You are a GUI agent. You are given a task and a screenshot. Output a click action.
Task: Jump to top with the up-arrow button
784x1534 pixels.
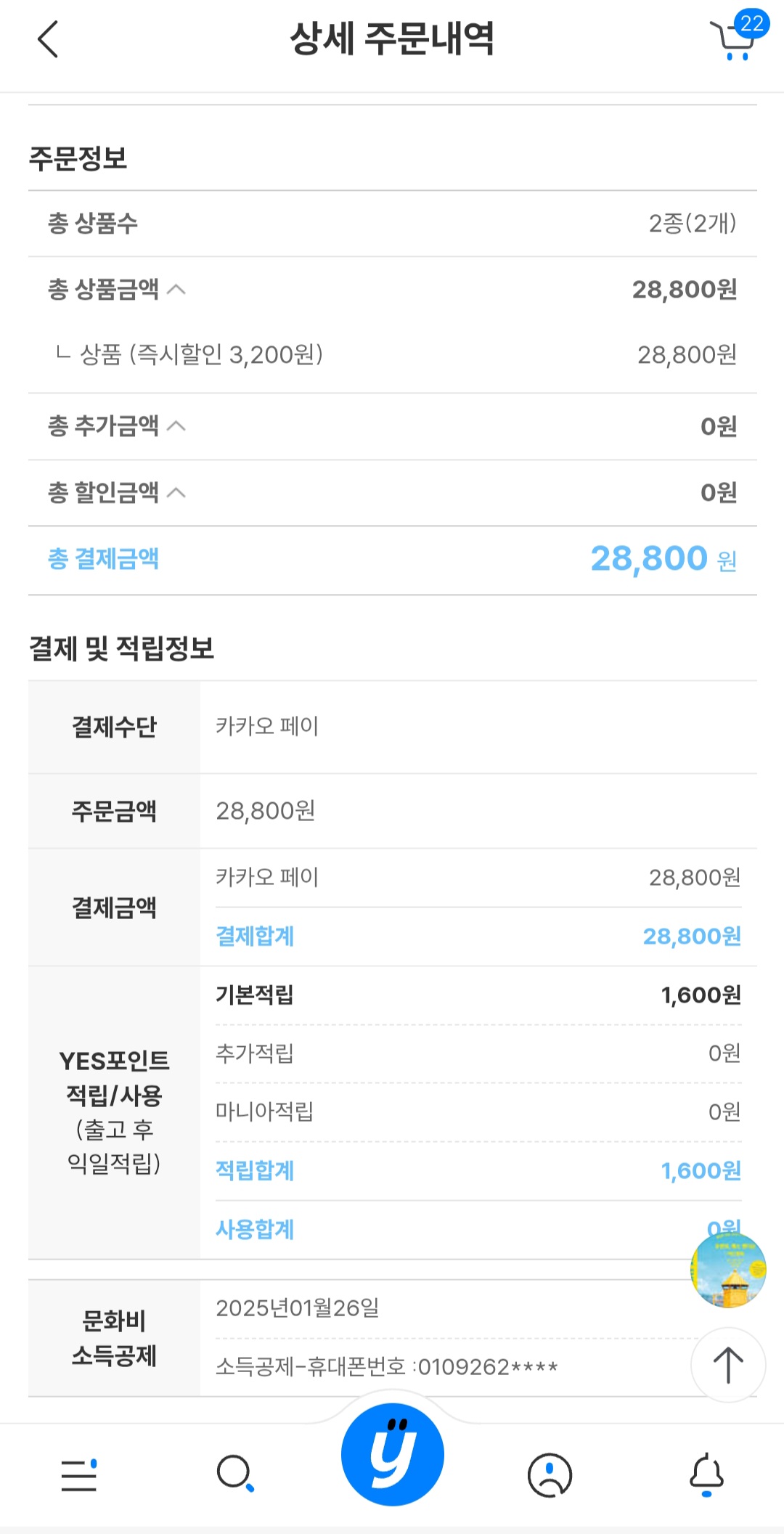click(728, 1366)
